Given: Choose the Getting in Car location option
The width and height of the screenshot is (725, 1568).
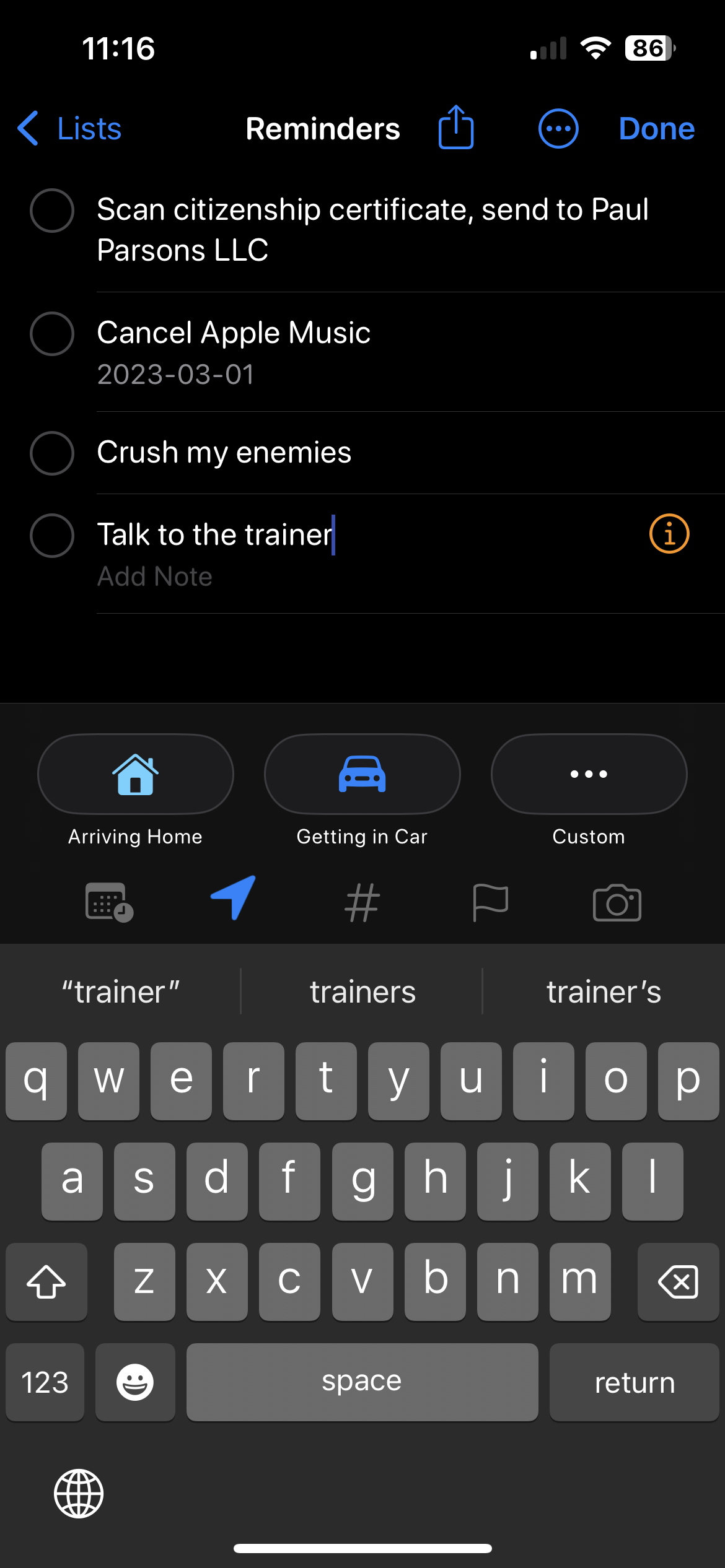Looking at the screenshot, I should click(362, 774).
